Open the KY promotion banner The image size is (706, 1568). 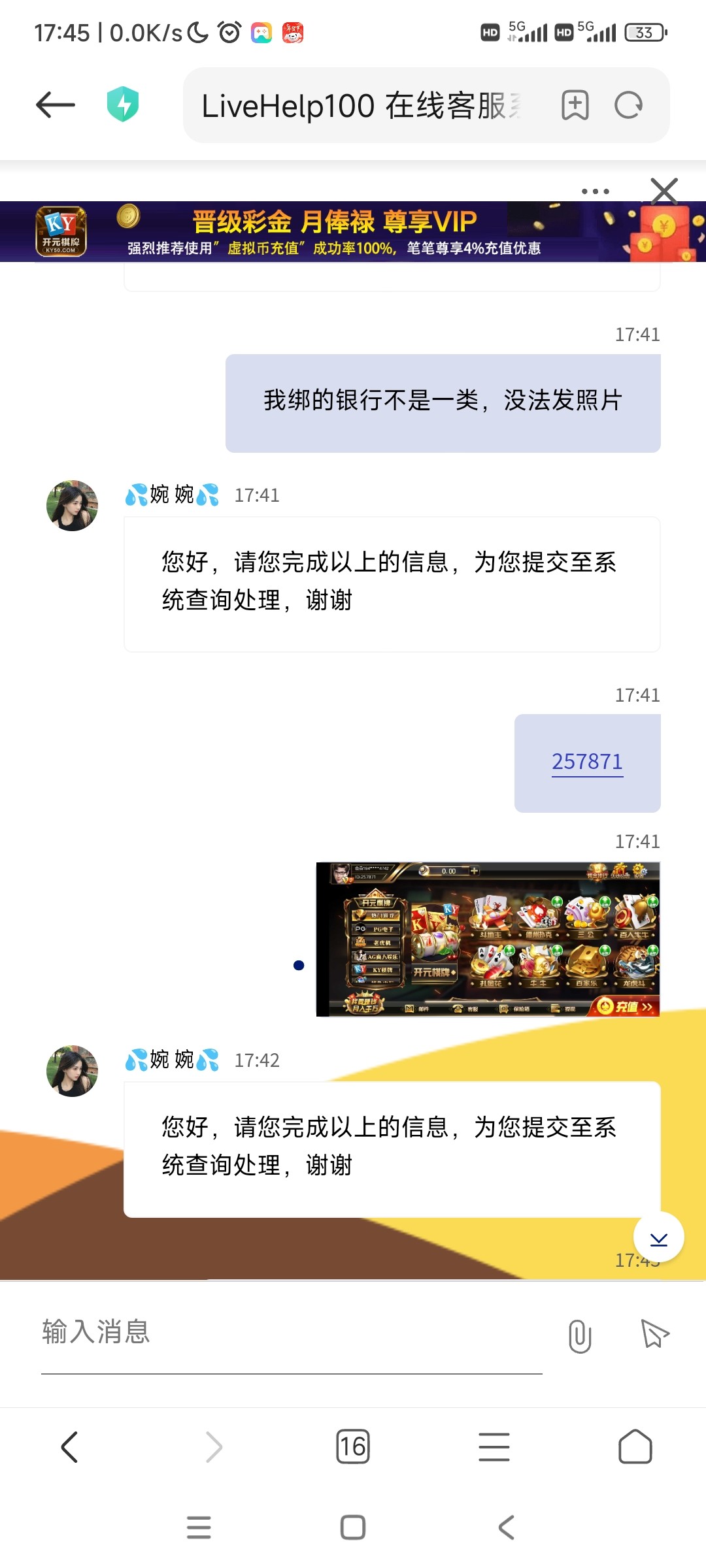coord(353,232)
